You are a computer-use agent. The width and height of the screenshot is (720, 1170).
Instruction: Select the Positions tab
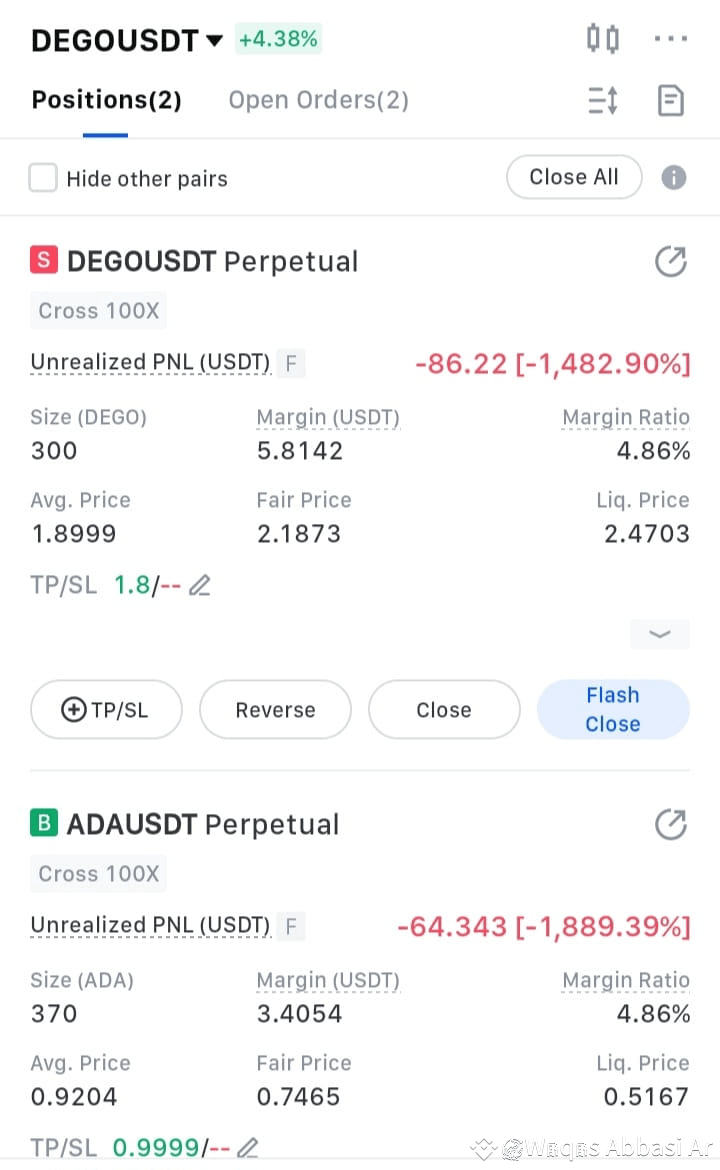pos(105,100)
